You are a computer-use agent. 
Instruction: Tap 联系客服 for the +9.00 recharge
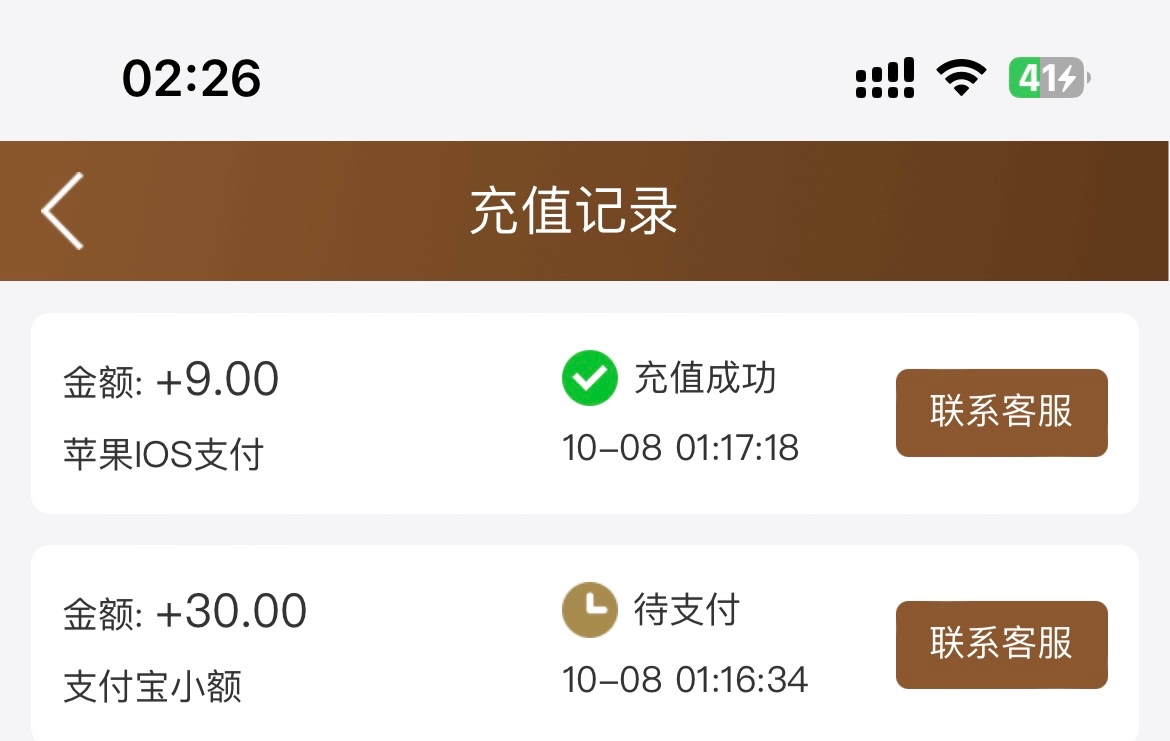point(1001,412)
